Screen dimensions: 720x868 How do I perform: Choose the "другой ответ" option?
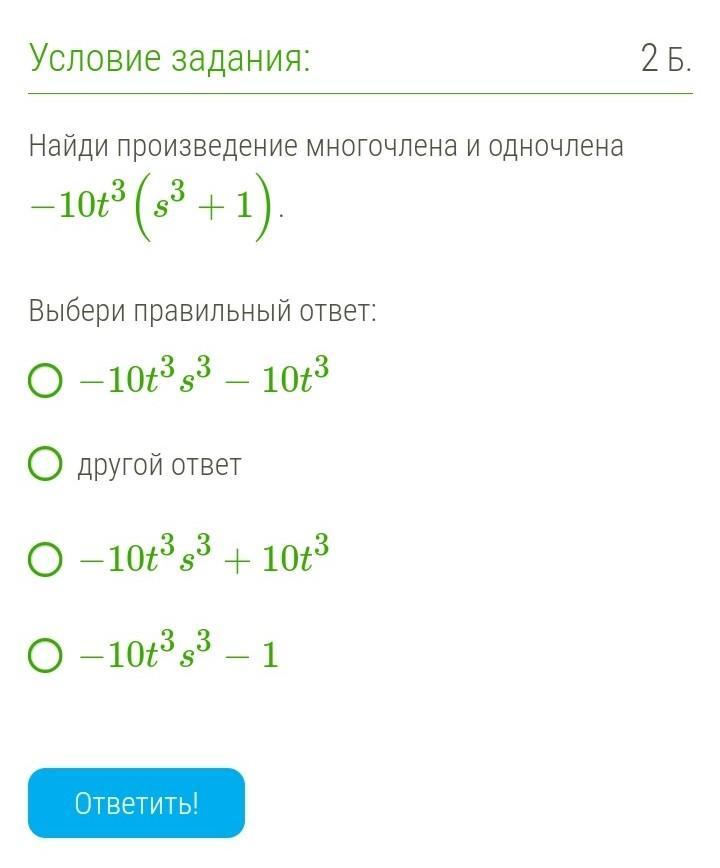click(x=45, y=464)
